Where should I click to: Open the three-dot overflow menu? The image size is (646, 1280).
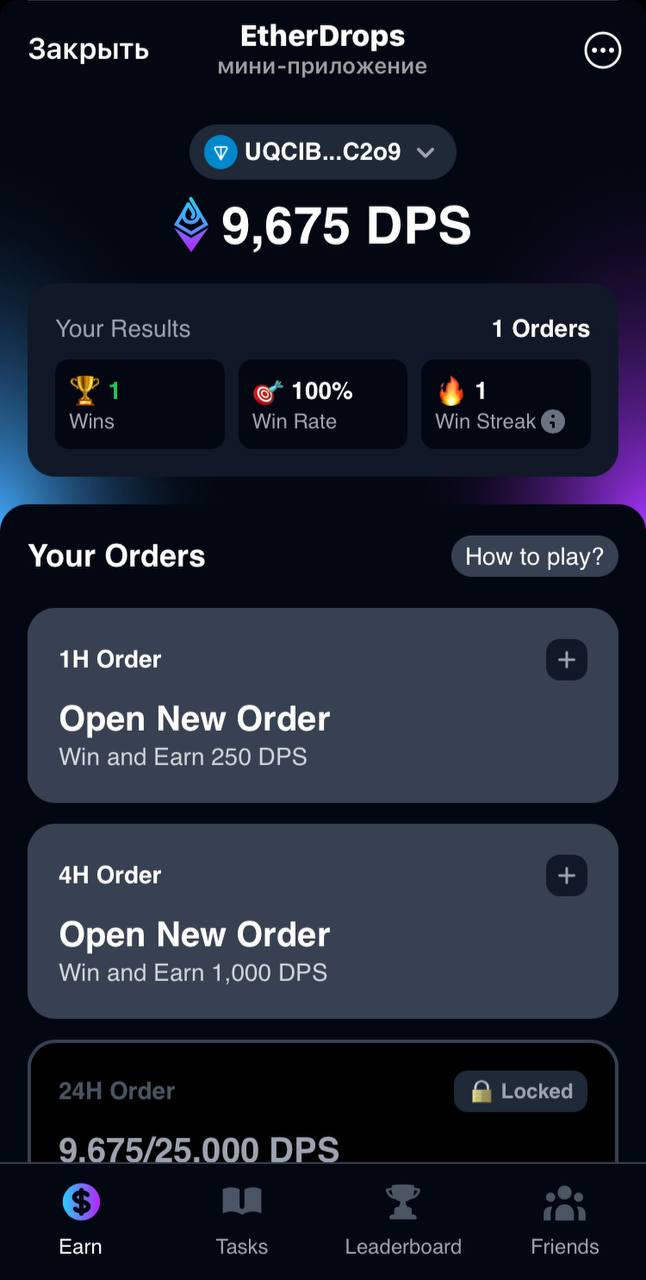602,50
